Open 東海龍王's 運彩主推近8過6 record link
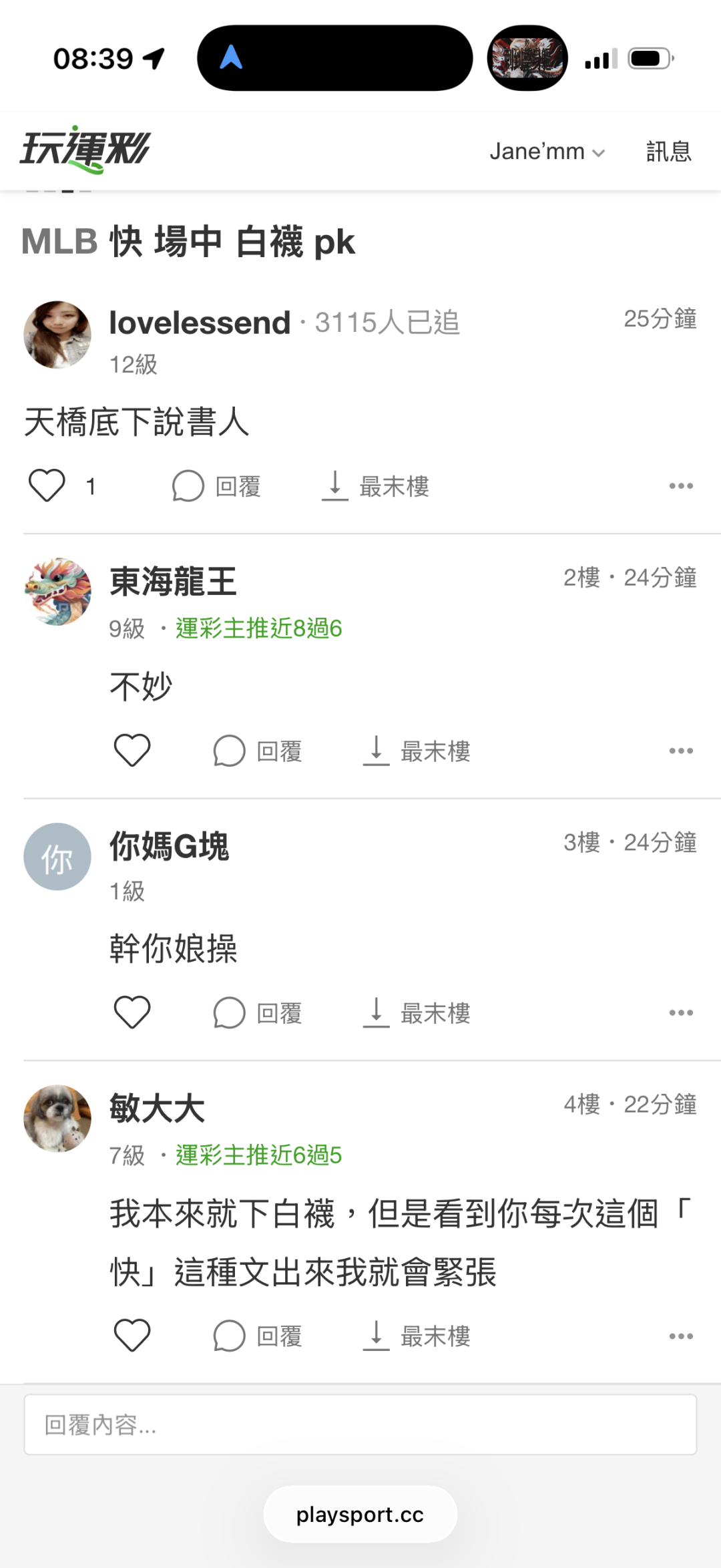 tap(259, 628)
